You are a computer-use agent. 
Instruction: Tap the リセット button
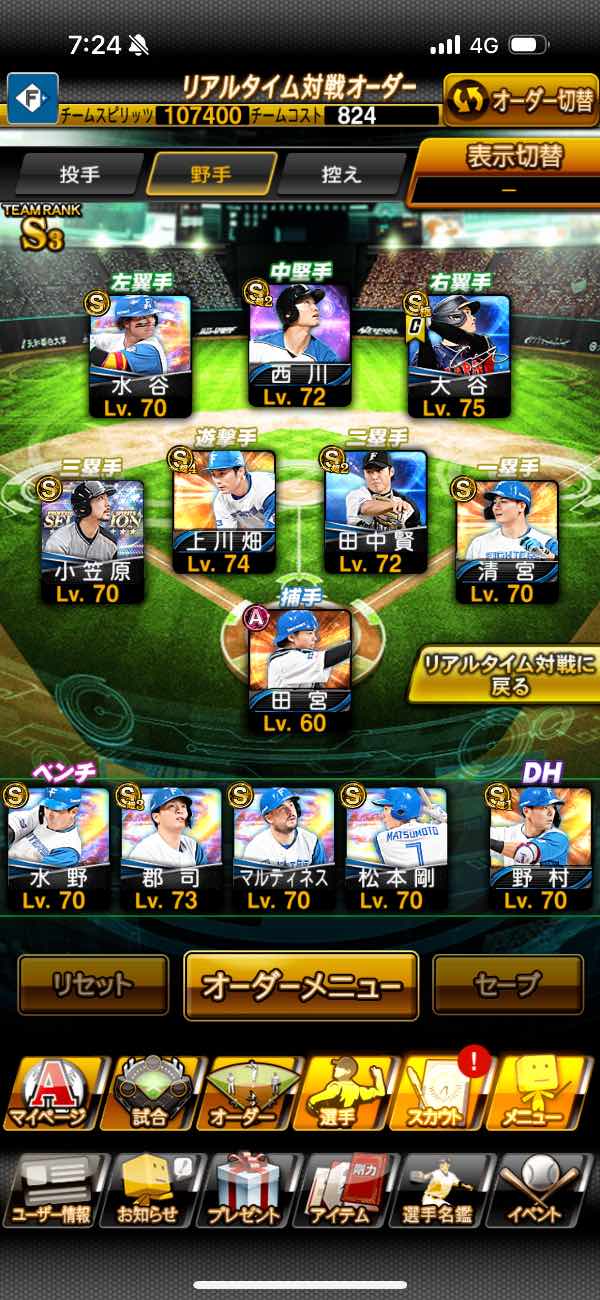pos(93,984)
